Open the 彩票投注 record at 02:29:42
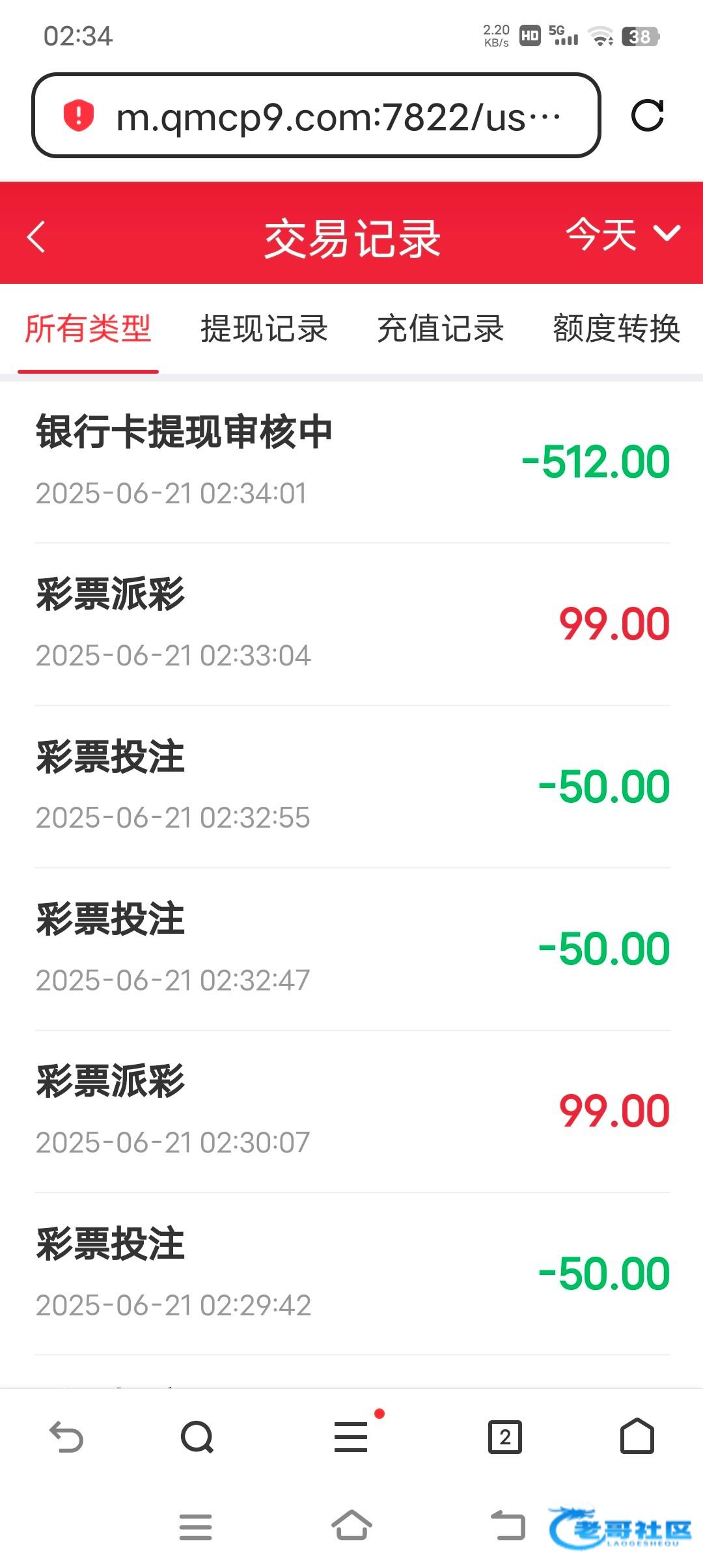703x1568 pixels. [x=351, y=1274]
